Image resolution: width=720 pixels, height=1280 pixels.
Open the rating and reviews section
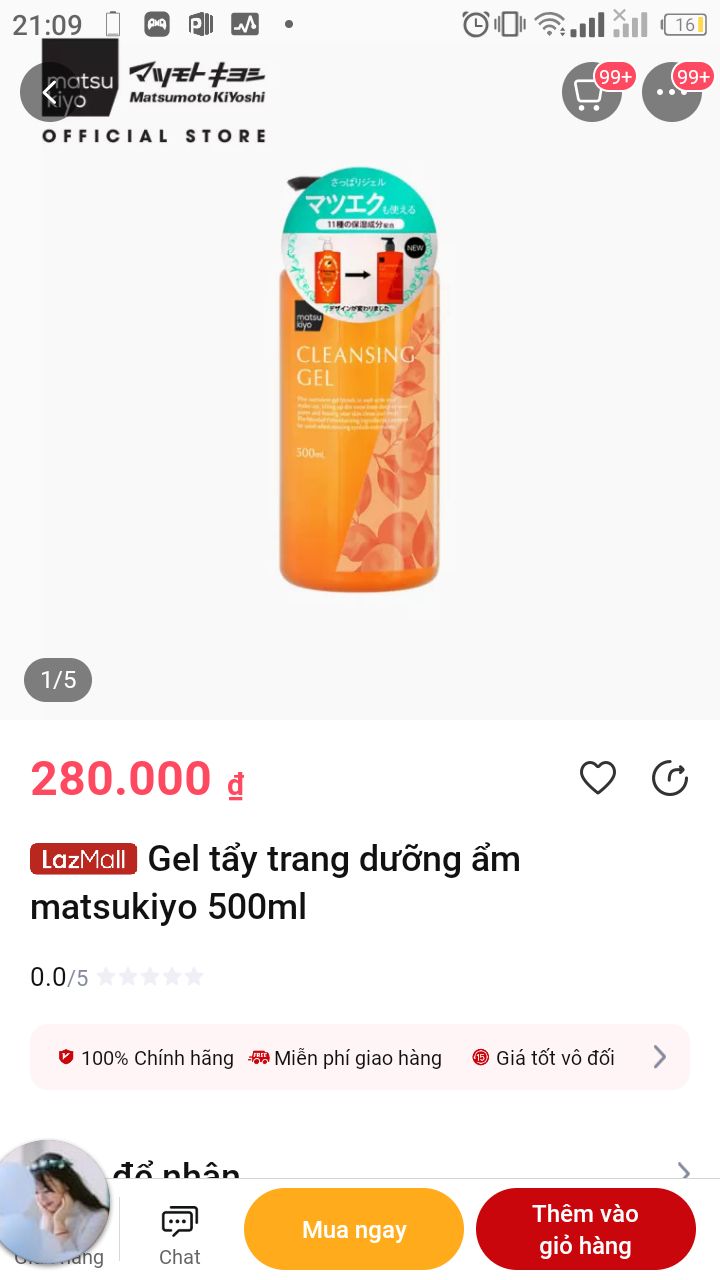tap(118, 977)
